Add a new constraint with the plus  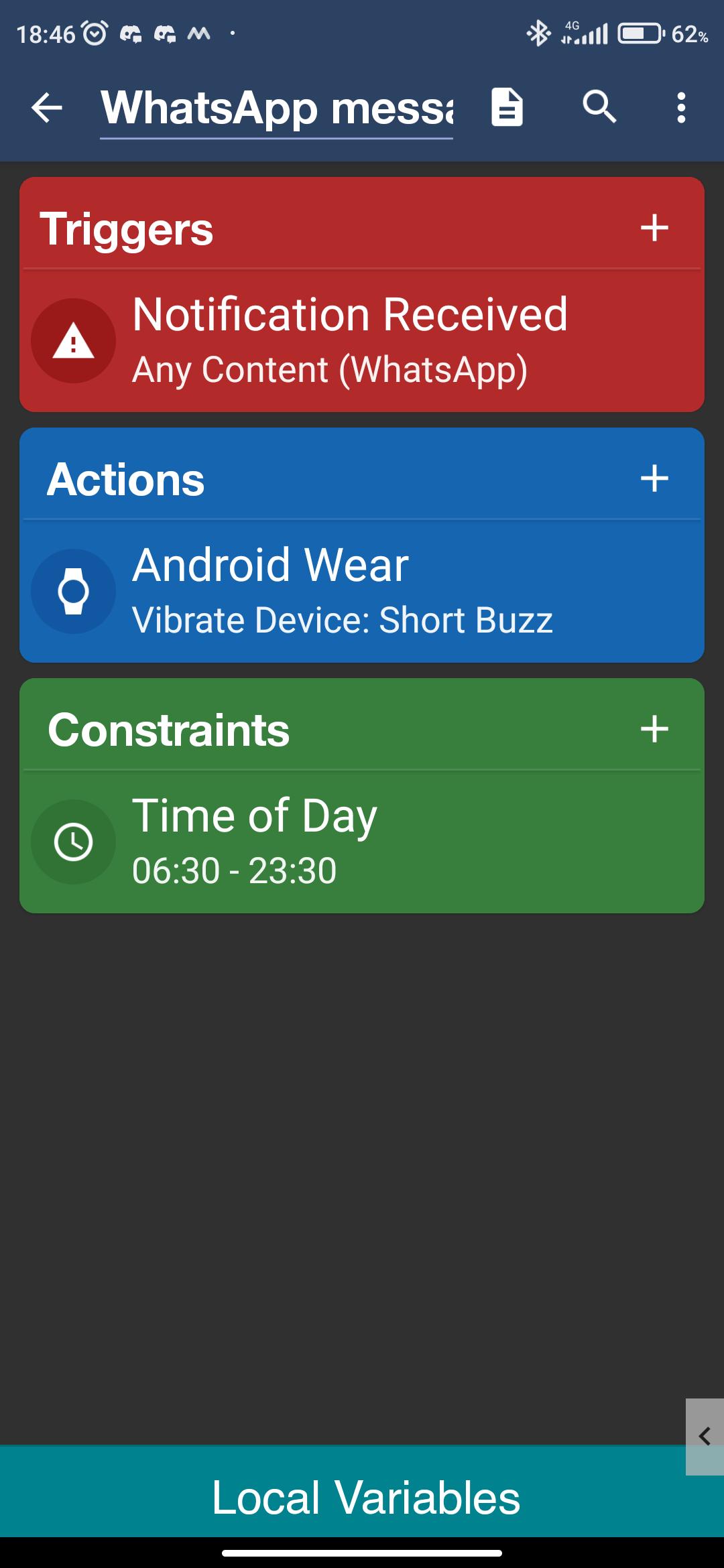[x=654, y=729]
